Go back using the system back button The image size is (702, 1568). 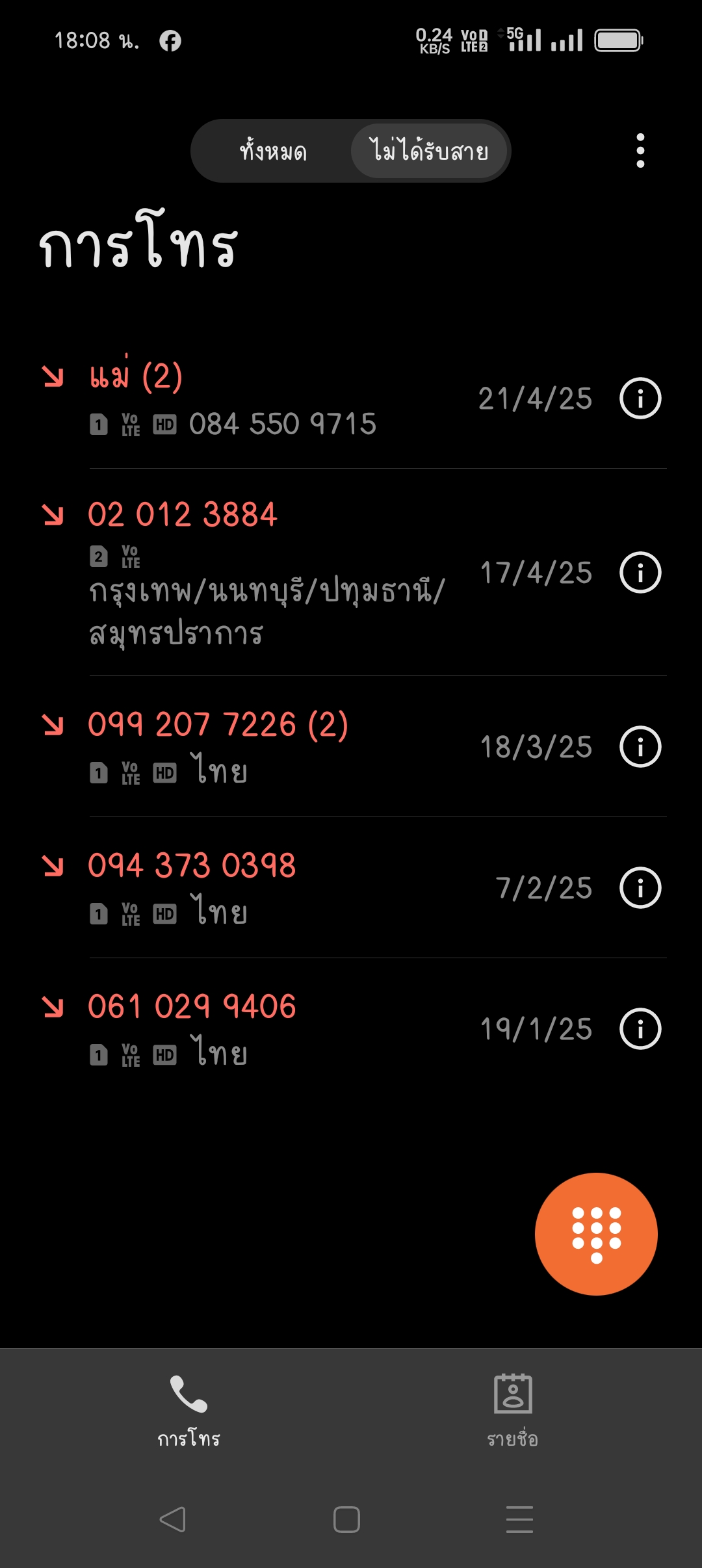pyautogui.click(x=173, y=1519)
